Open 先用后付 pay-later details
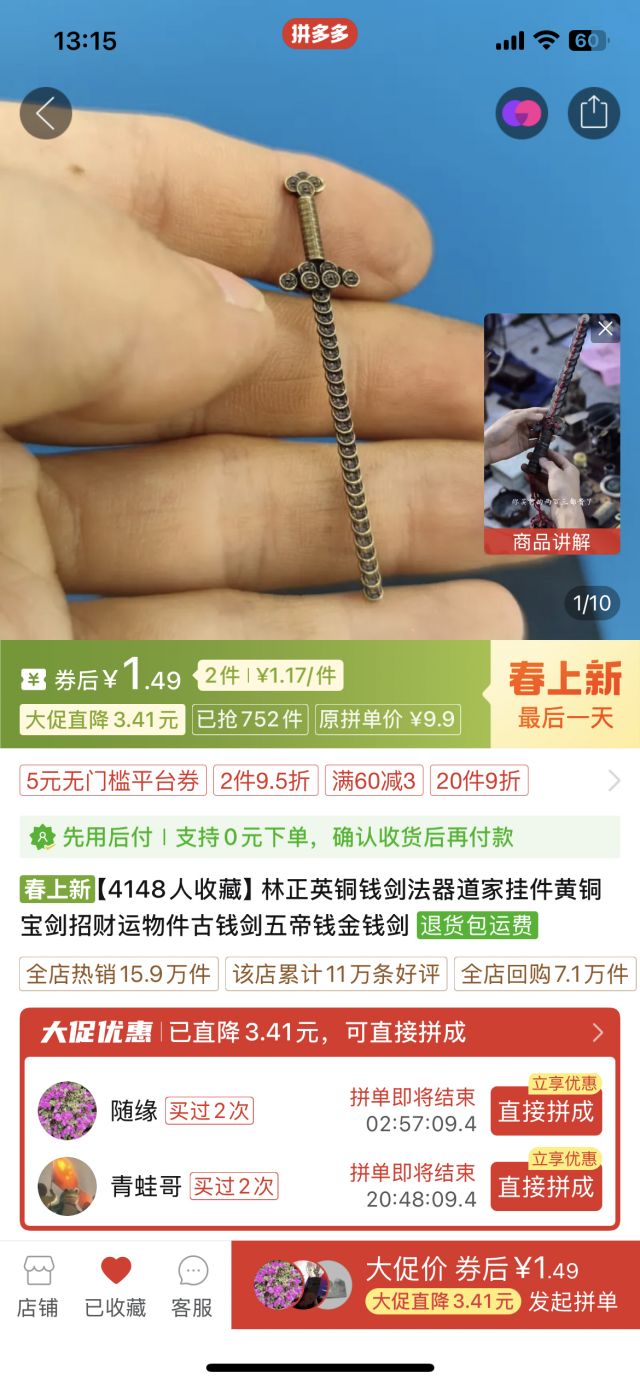Screen dimensions: 640x1385 click(x=320, y=837)
